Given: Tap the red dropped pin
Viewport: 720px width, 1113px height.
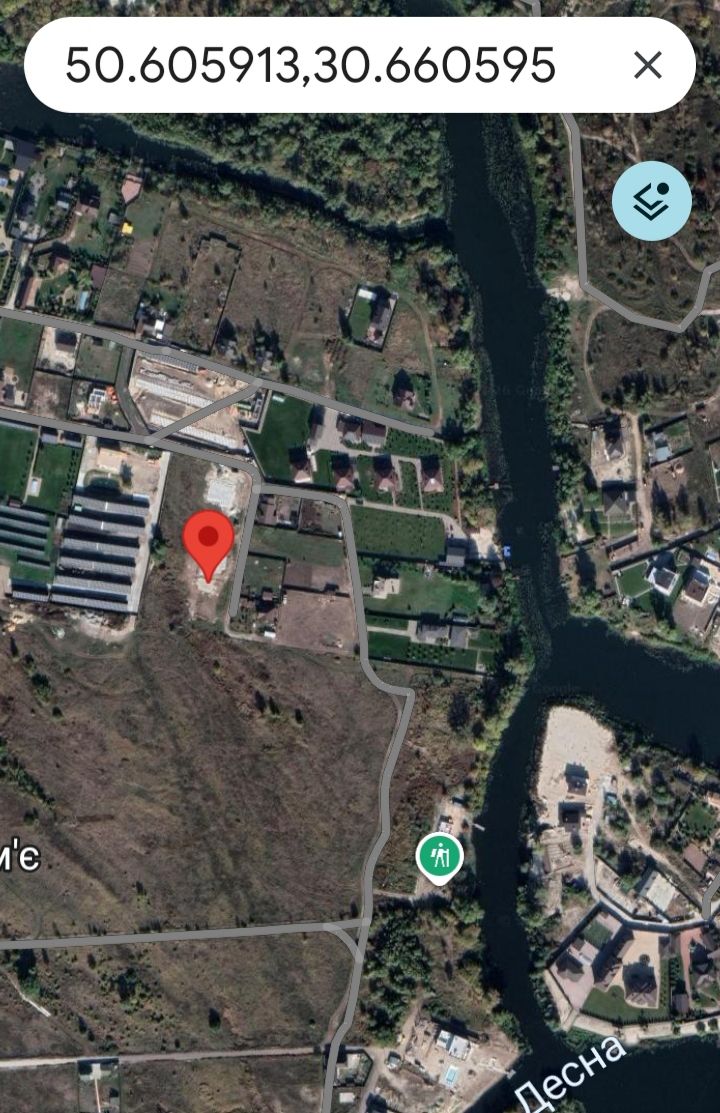Looking at the screenshot, I should 208,541.
